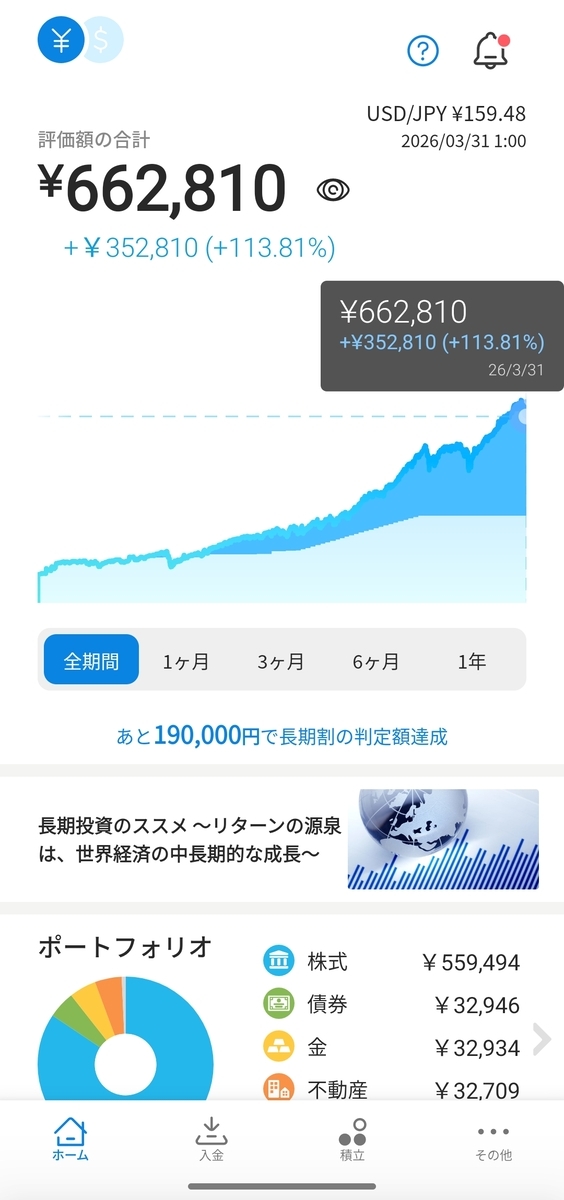Open the その他 menu tab
Image resolution: width=564 pixels, height=1200 pixels.
pyautogui.click(x=493, y=1140)
